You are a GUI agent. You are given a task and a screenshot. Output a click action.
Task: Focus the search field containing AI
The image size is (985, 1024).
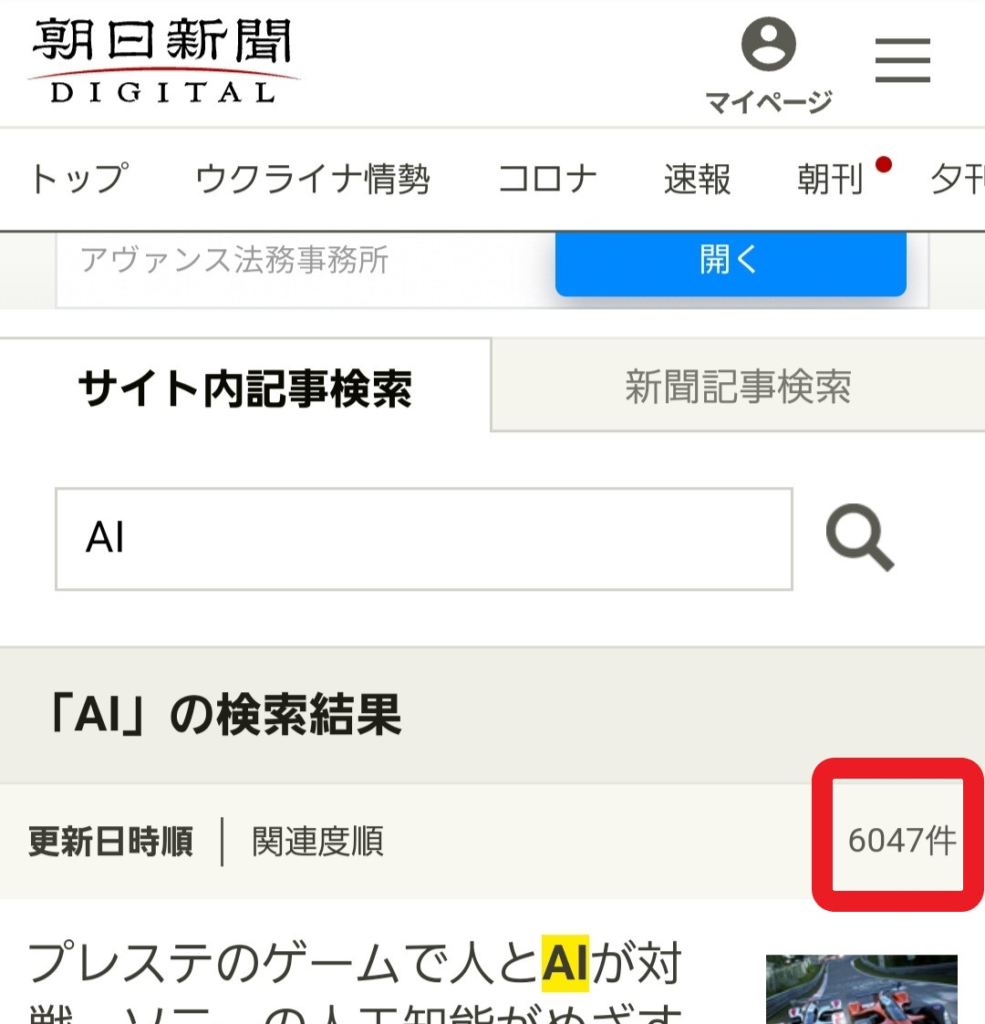point(423,539)
